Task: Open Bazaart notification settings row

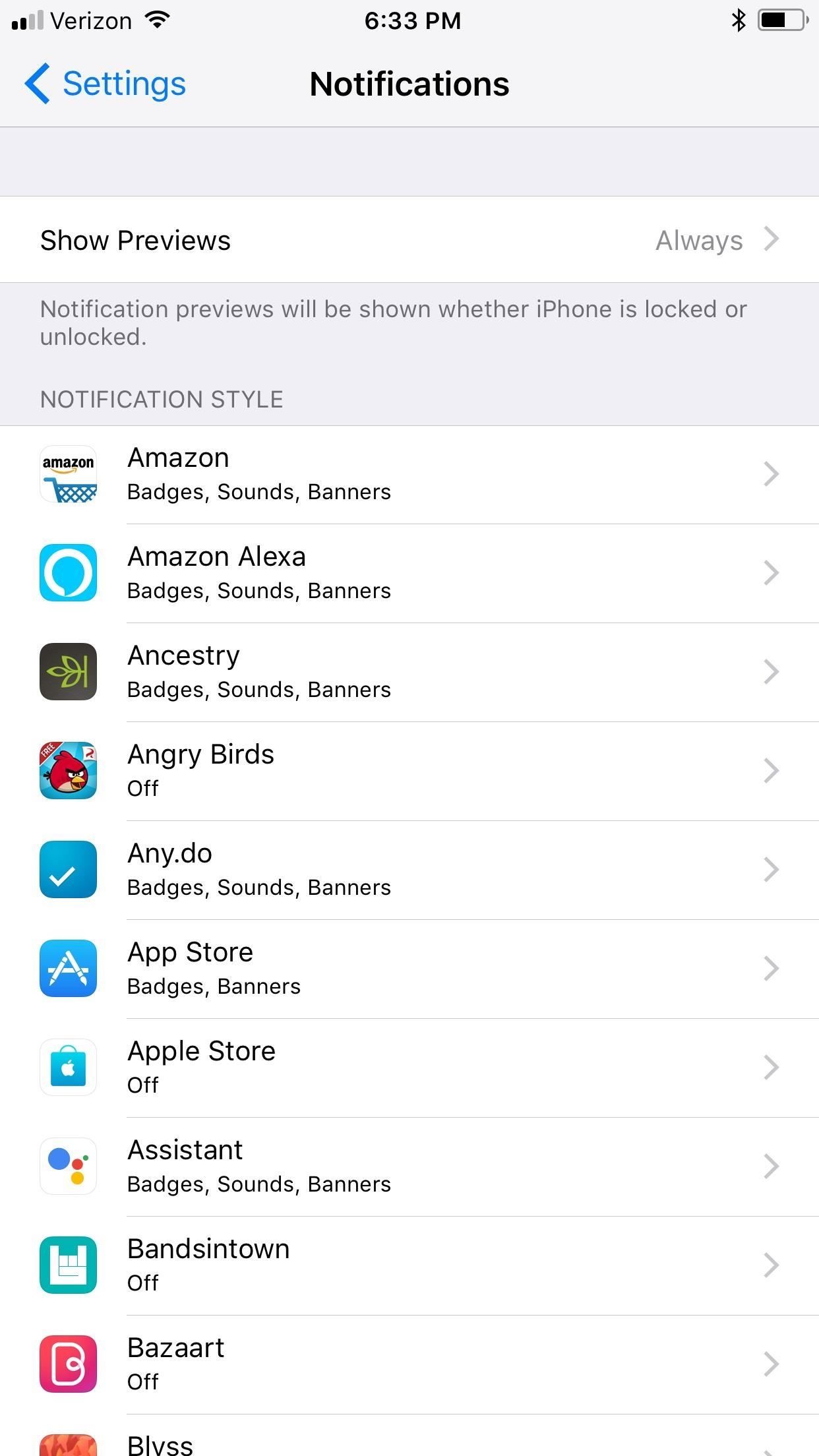Action: [409, 1364]
